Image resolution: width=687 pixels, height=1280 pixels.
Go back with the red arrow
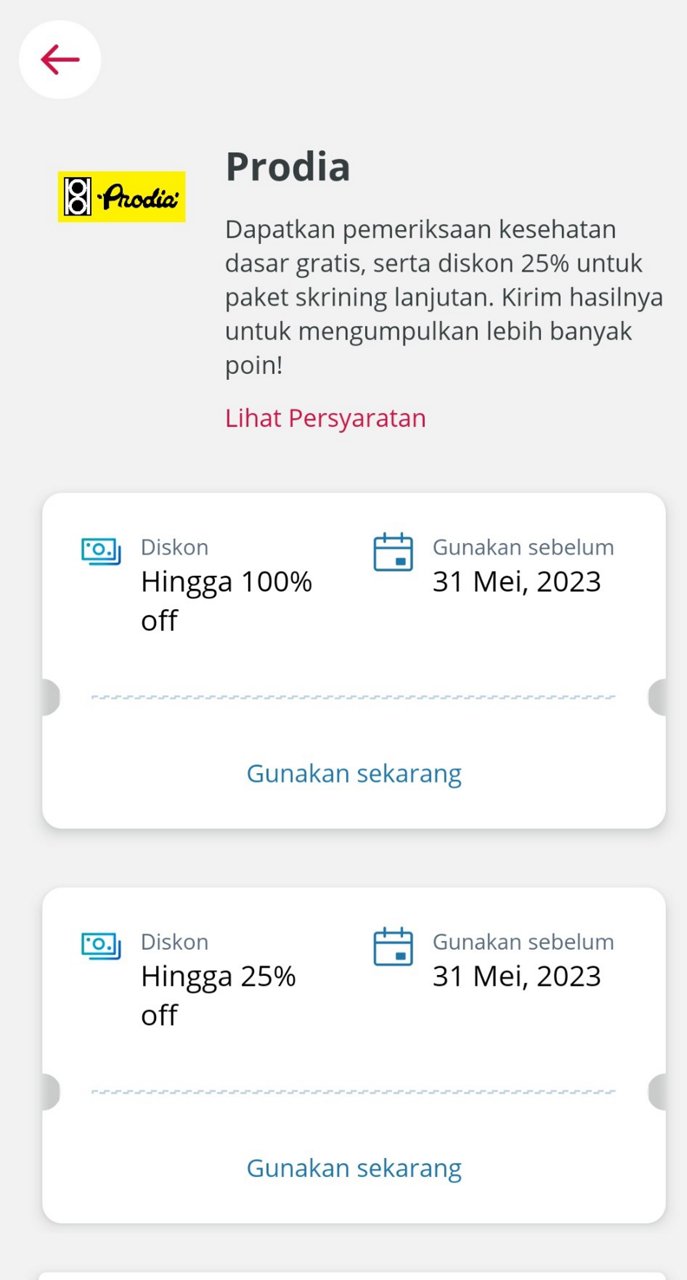(60, 59)
